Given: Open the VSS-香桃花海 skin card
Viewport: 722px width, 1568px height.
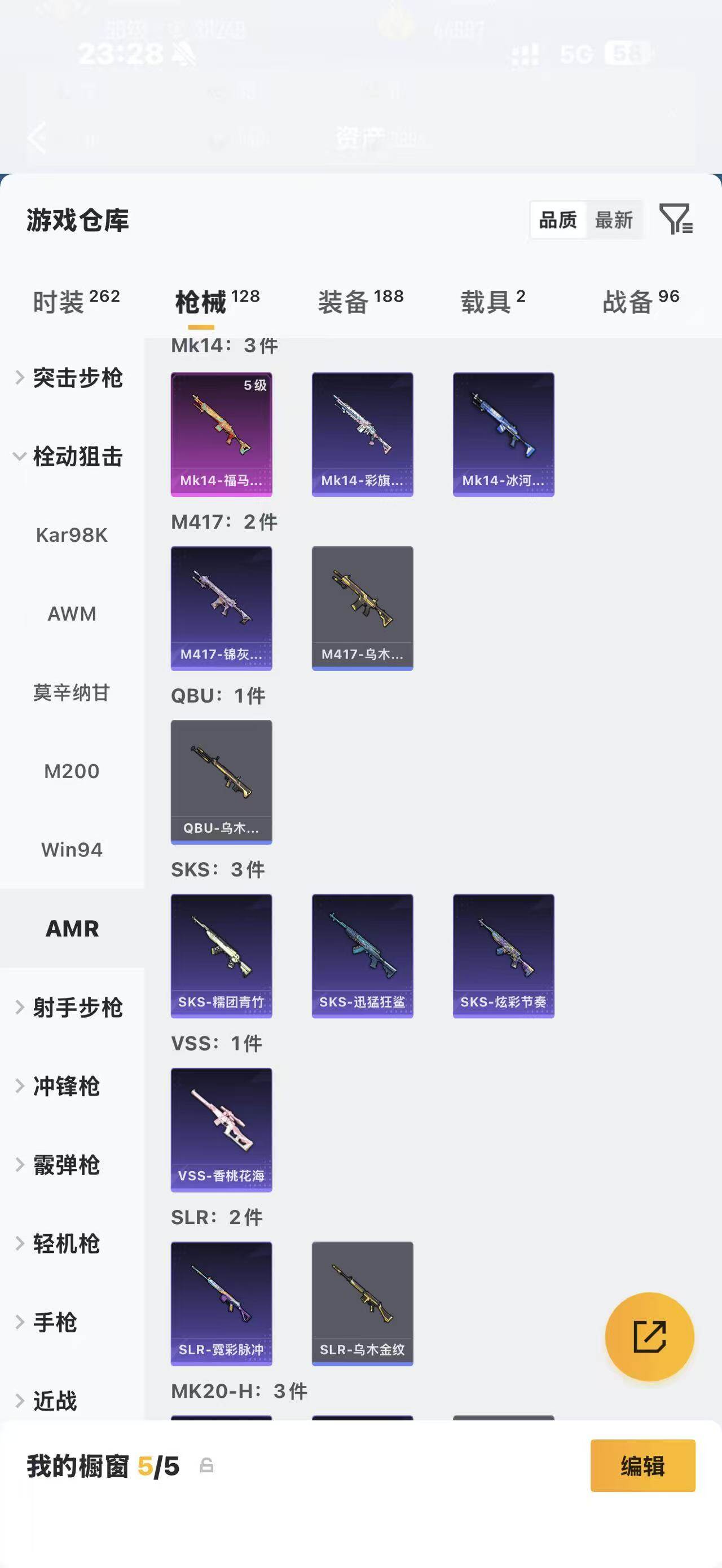Looking at the screenshot, I should (x=222, y=1130).
